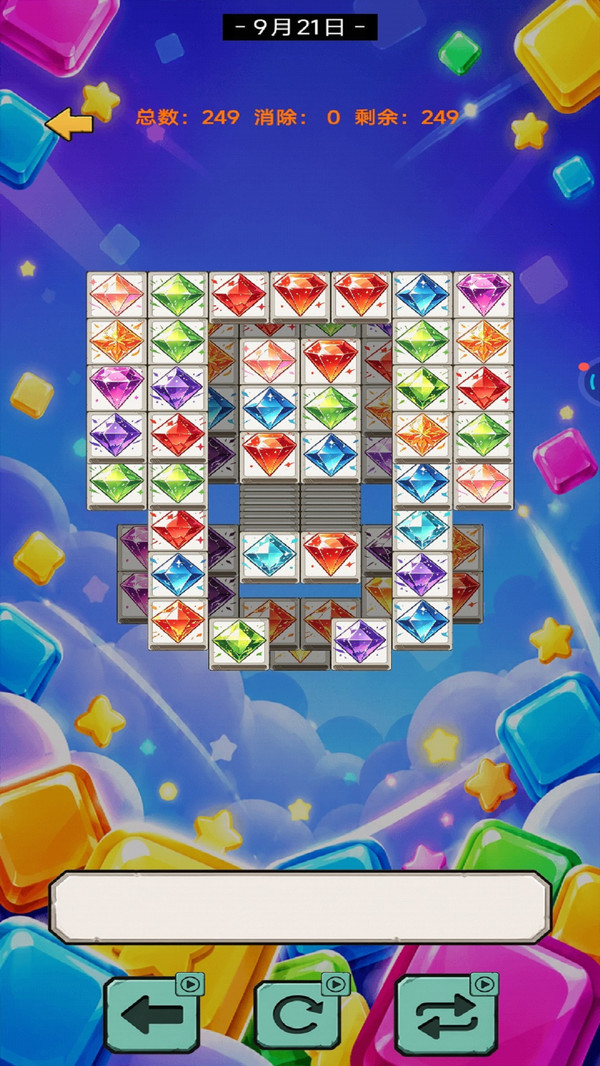The image size is (600, 1066).
Task: Select the magenta diamond tile in the top row
Action: (483, 295)
